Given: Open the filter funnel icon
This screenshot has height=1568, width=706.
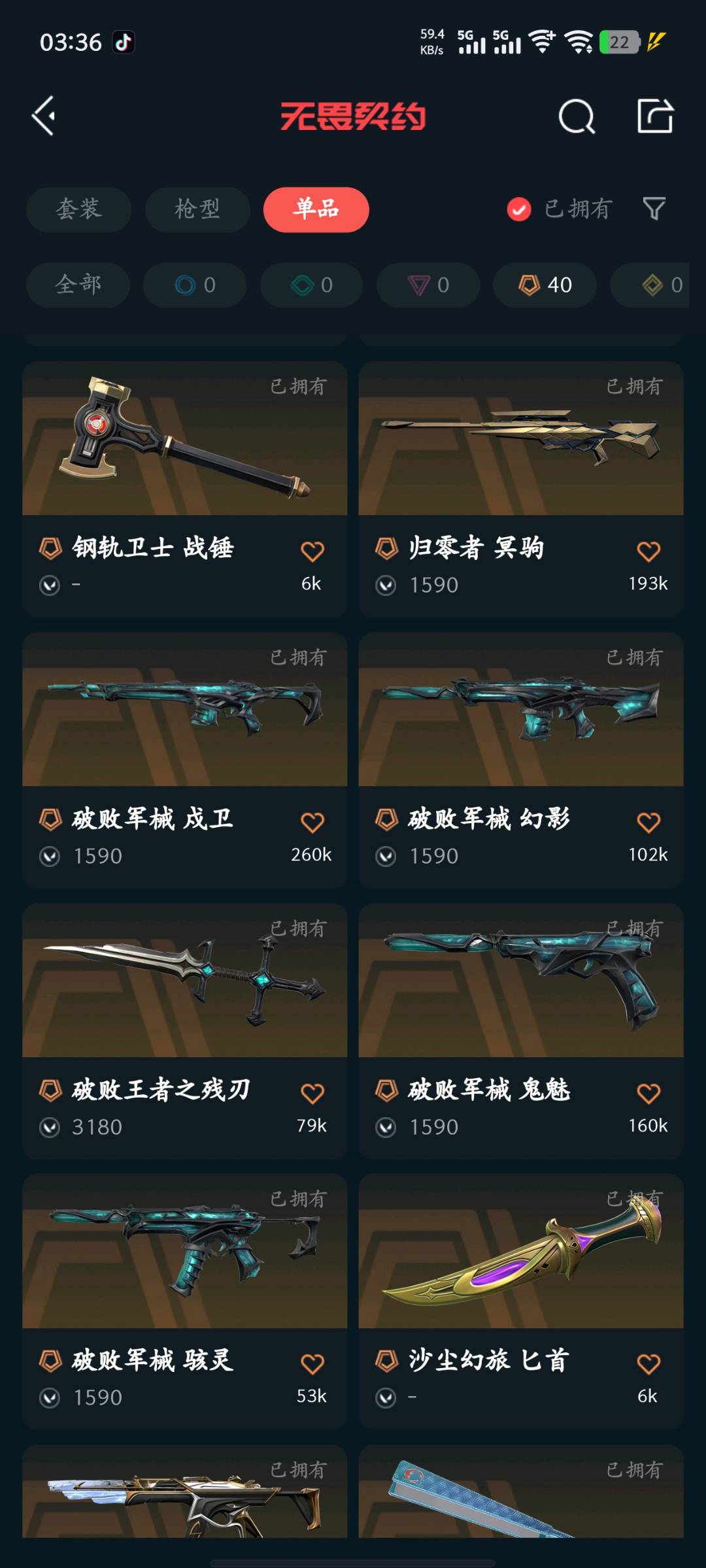Looking at the screenshot, I should [x=654, y=209].
